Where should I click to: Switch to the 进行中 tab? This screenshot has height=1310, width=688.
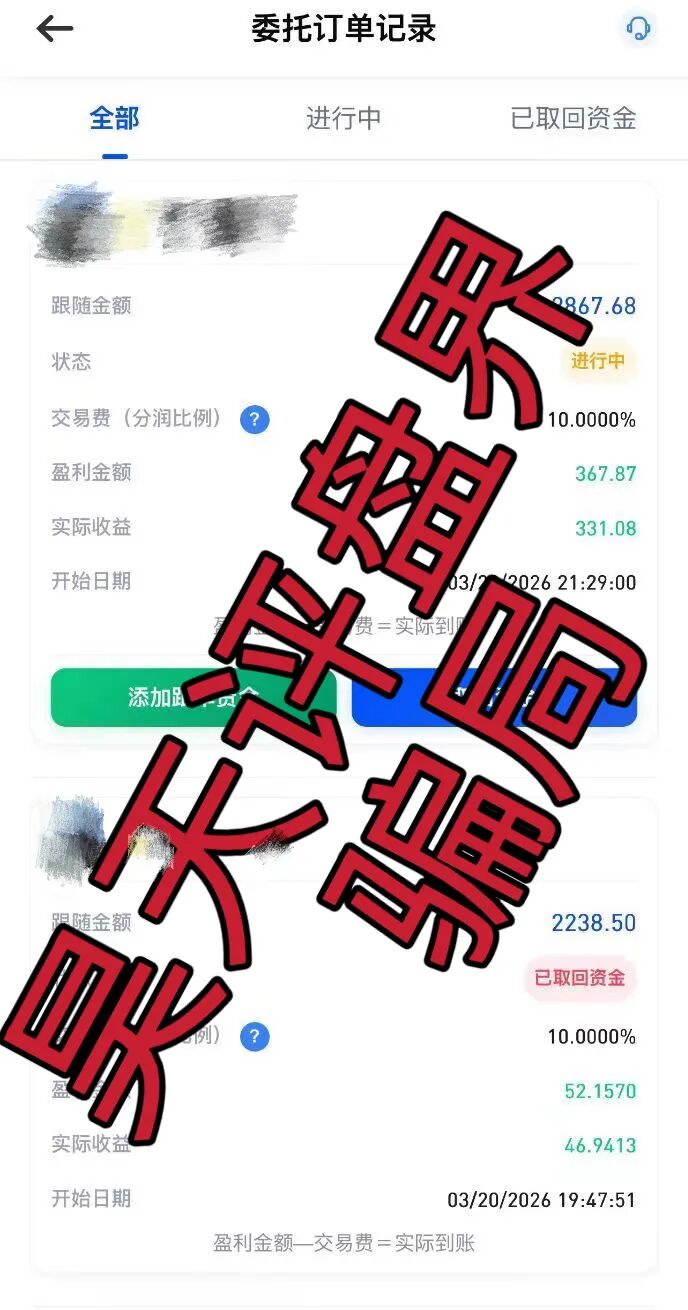tap(343, 119)
